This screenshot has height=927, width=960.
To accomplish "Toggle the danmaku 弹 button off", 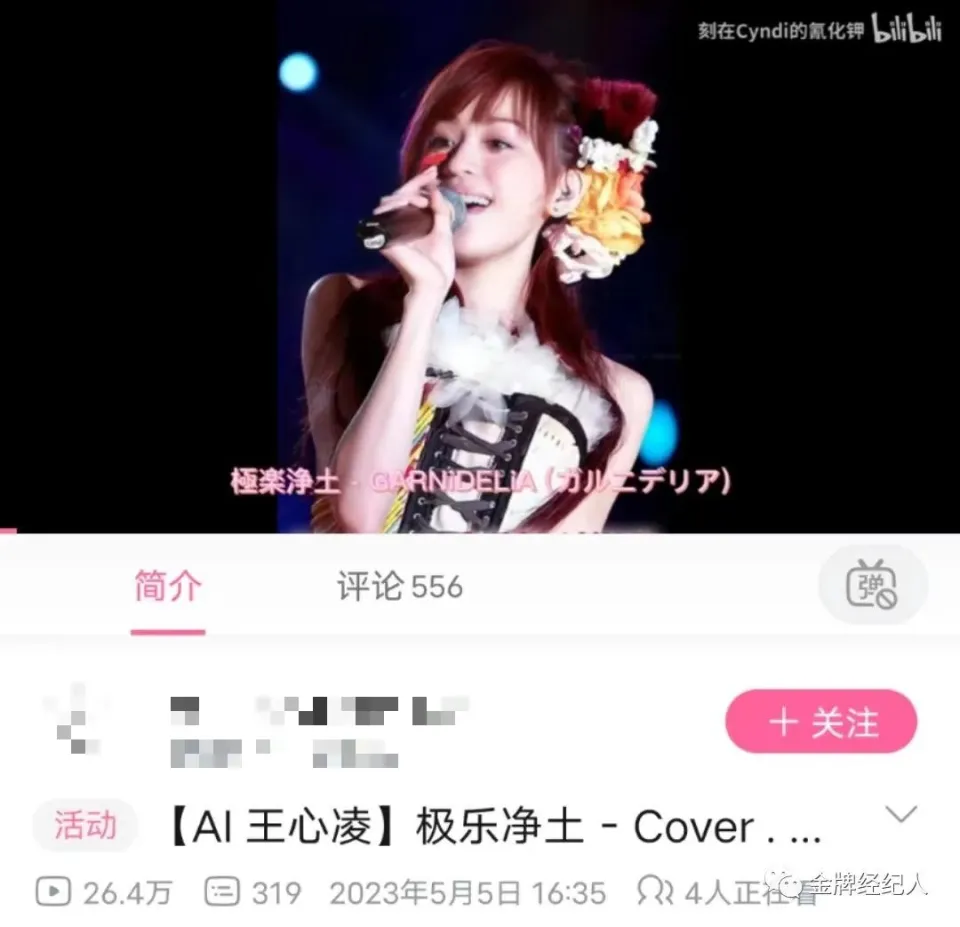I will coord(872,585).
